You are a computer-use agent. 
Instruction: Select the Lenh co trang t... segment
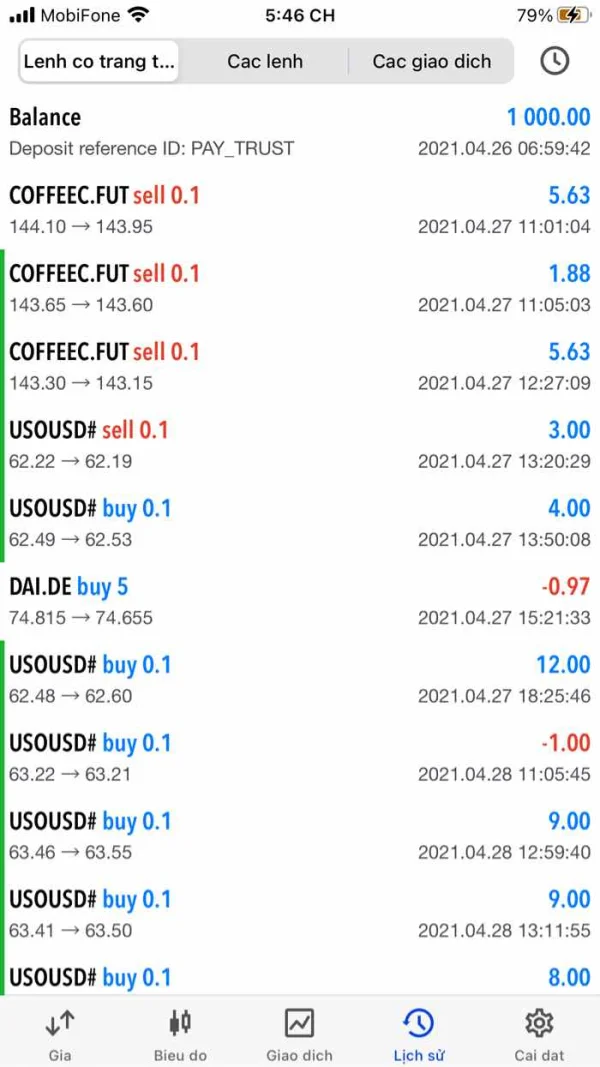(x=99, y=61)
